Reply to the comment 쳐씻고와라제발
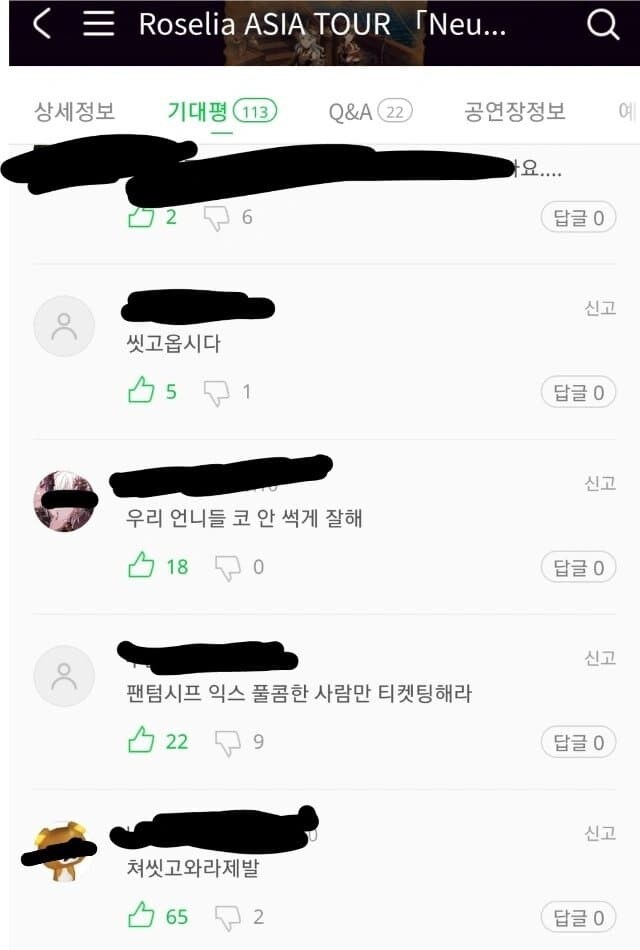This screenshot has width=640, height=950. coord(579,917)
